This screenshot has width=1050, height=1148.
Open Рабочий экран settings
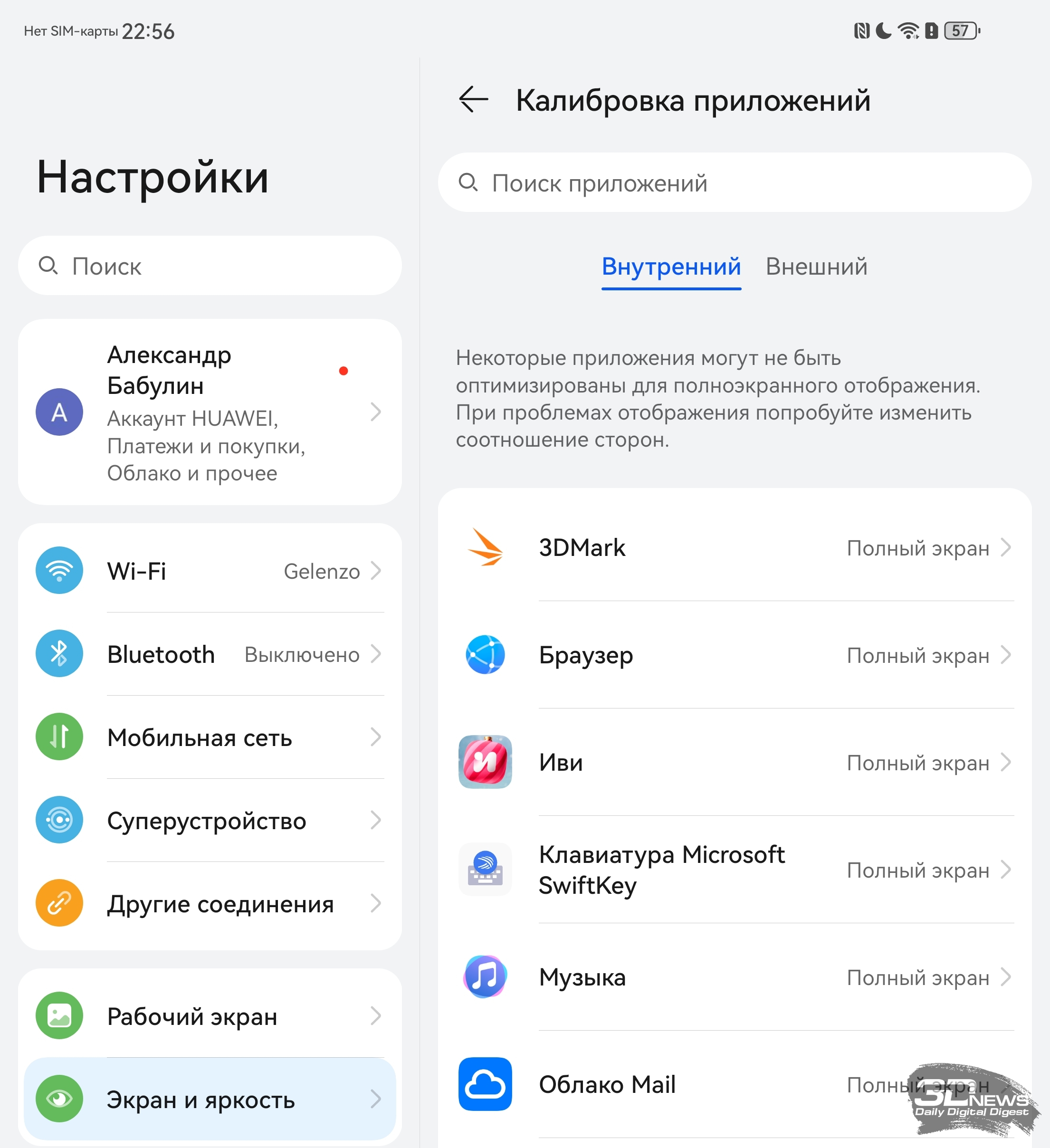point(210,1016)
